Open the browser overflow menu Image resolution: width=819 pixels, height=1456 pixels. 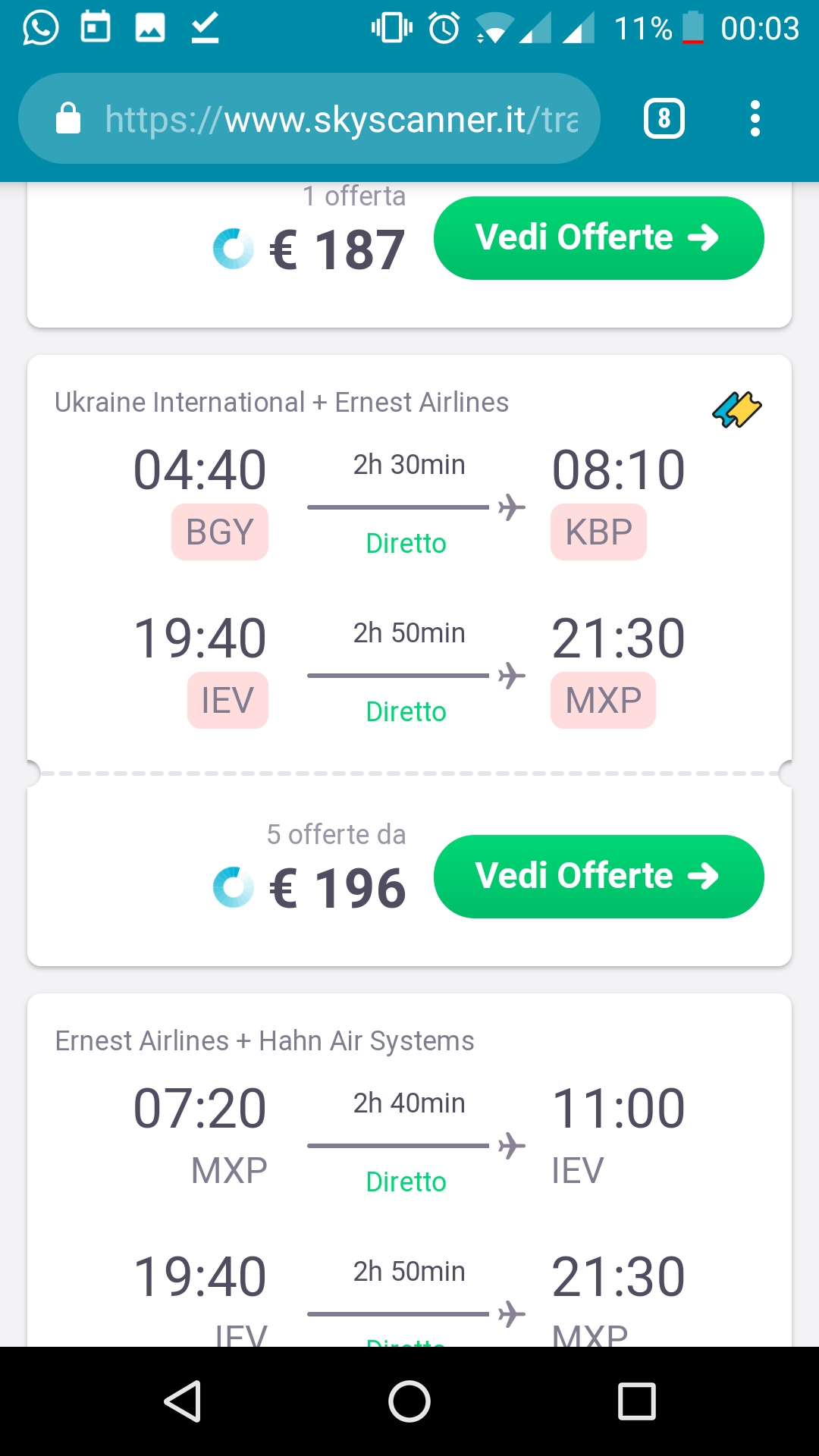coord(755,118)
